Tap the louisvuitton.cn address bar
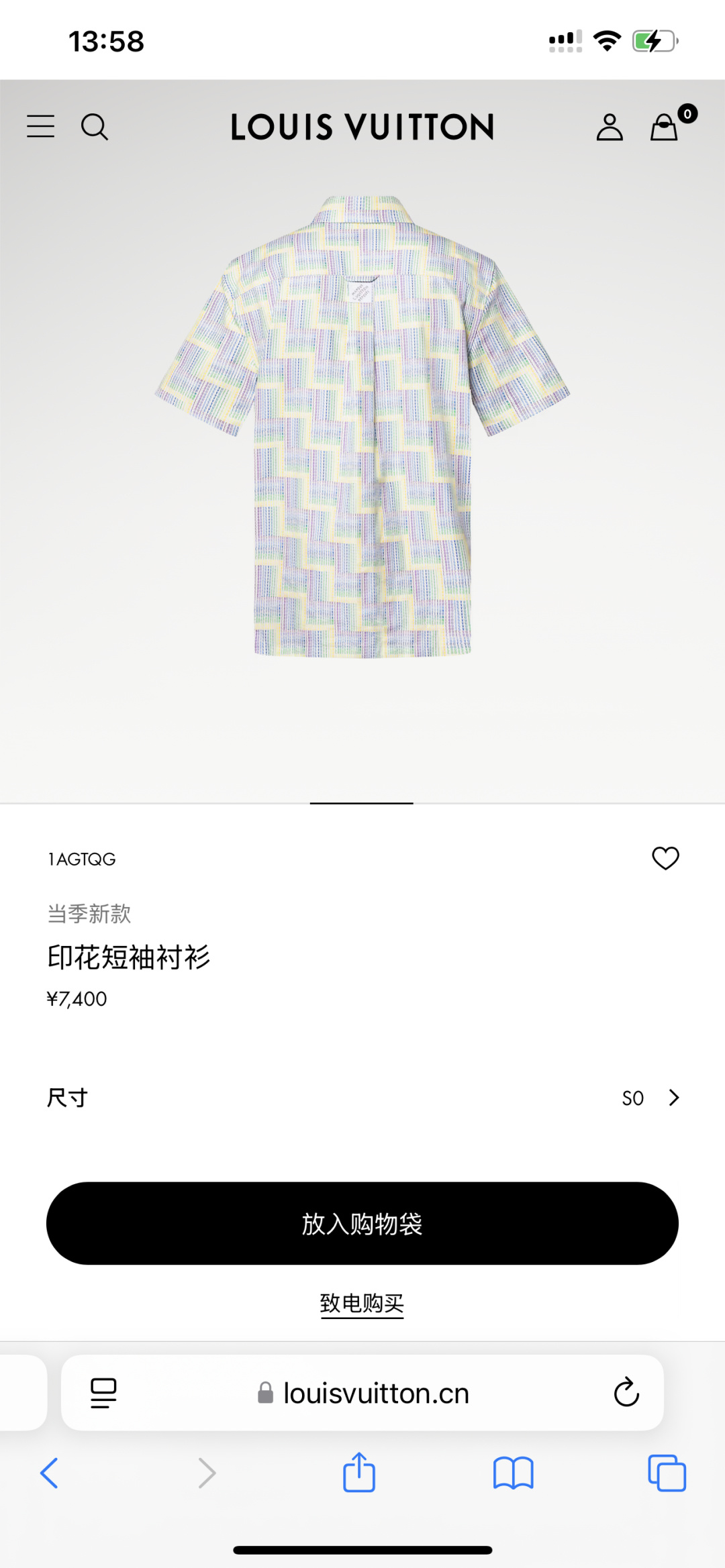 point(362,1393)
